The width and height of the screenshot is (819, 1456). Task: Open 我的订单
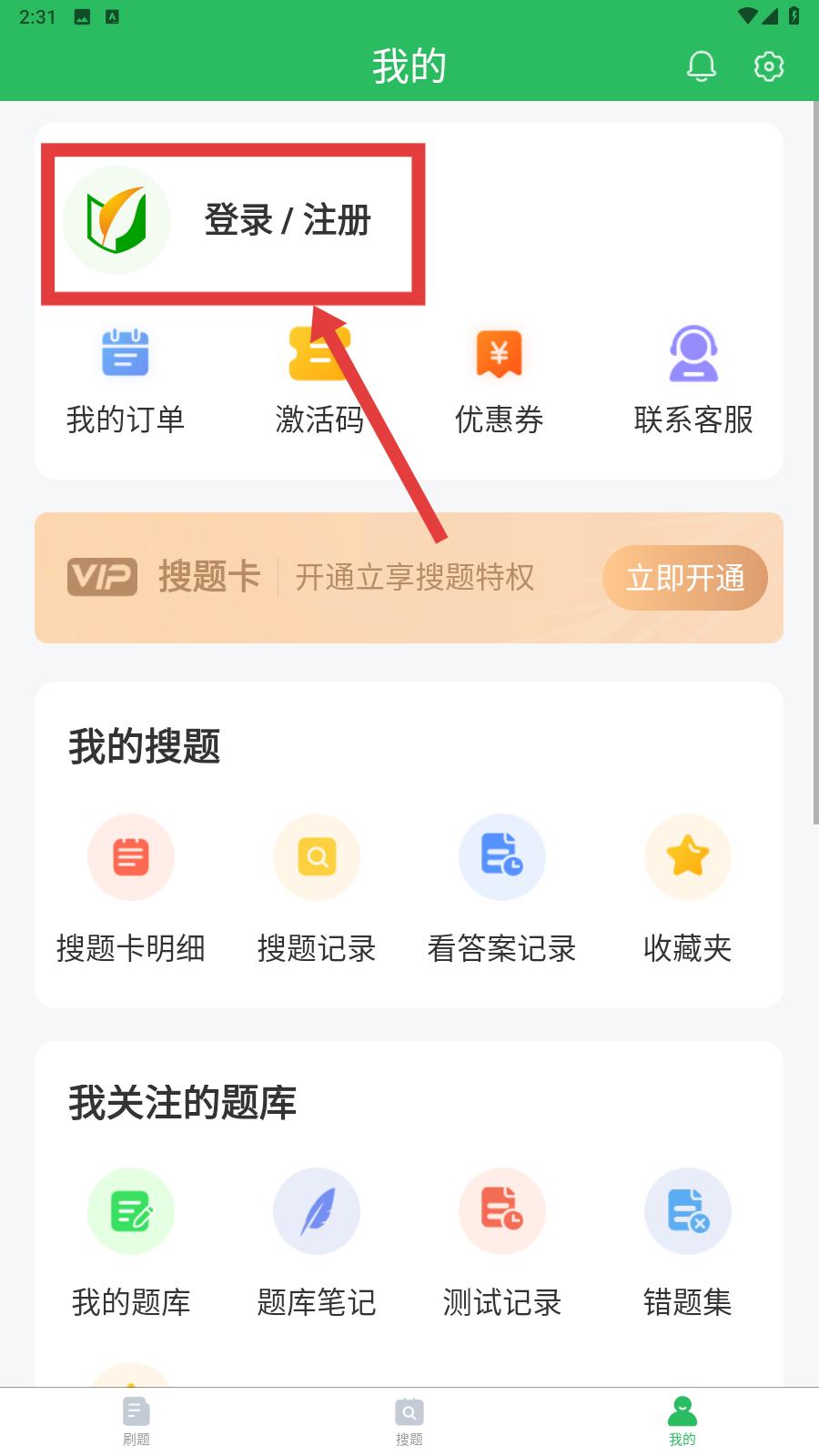[x=126, y=382]
